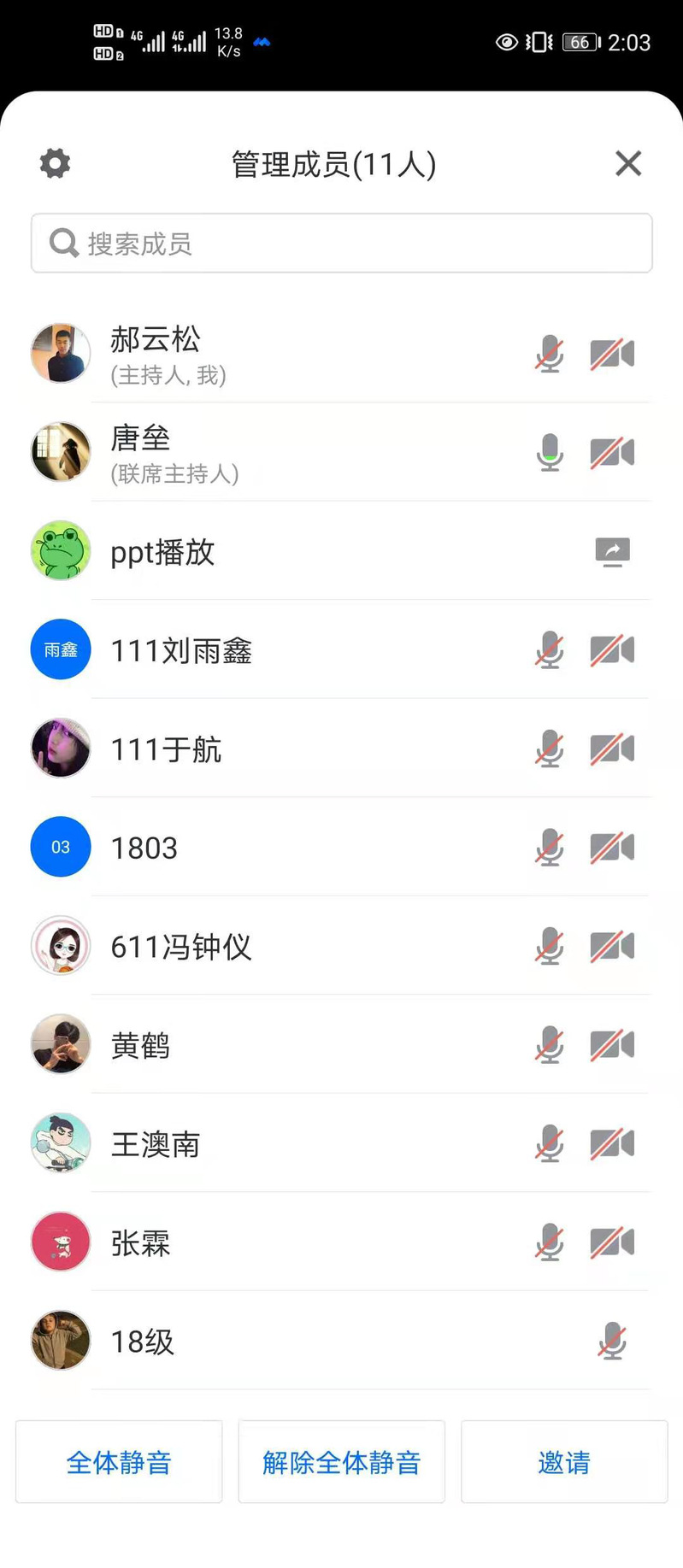Close the manage members panel
The image size is (683, 1568).
[x=628, y=163]
